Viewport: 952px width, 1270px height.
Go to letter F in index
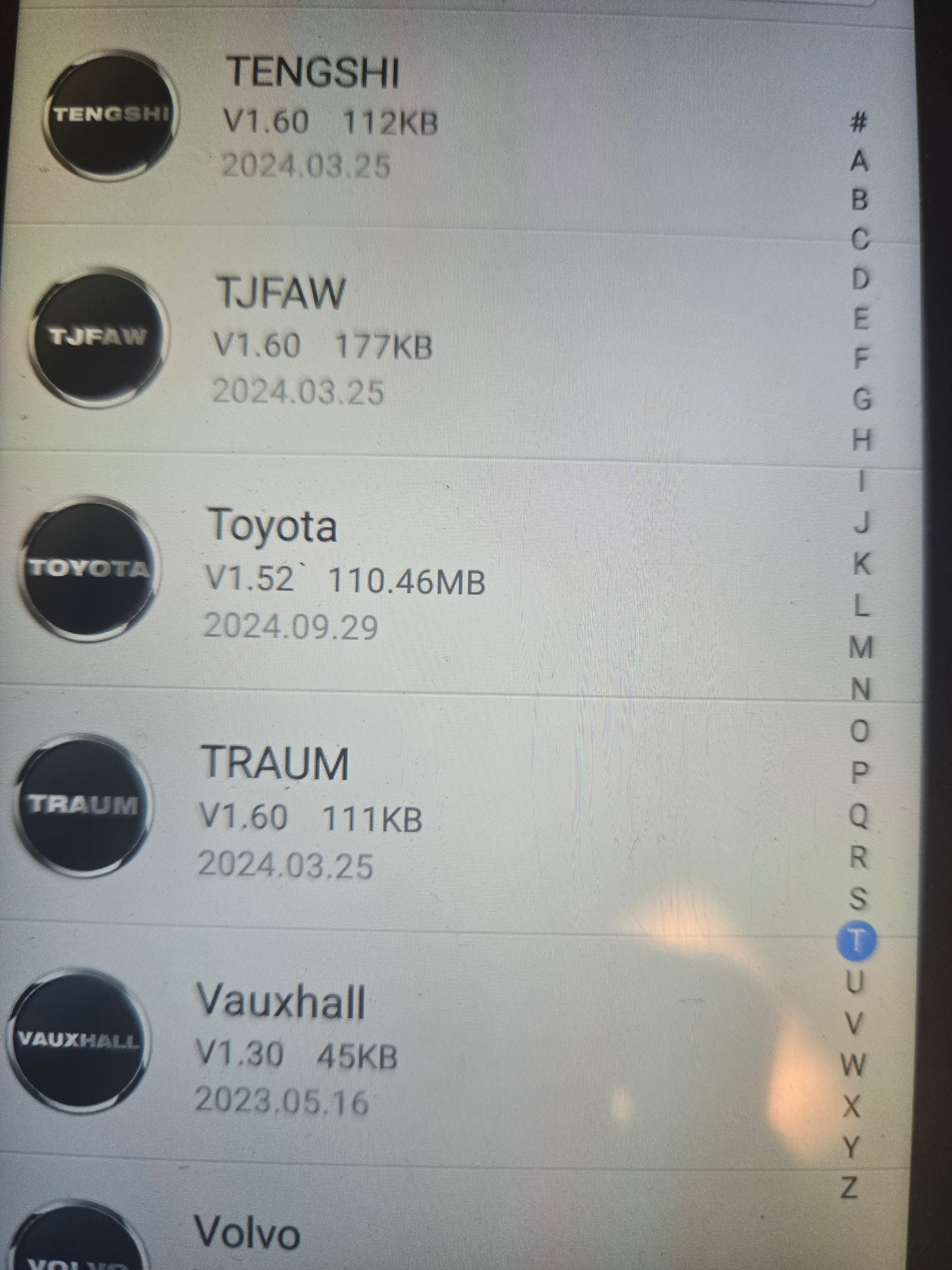pyautogui.click(x=861, y=359)
